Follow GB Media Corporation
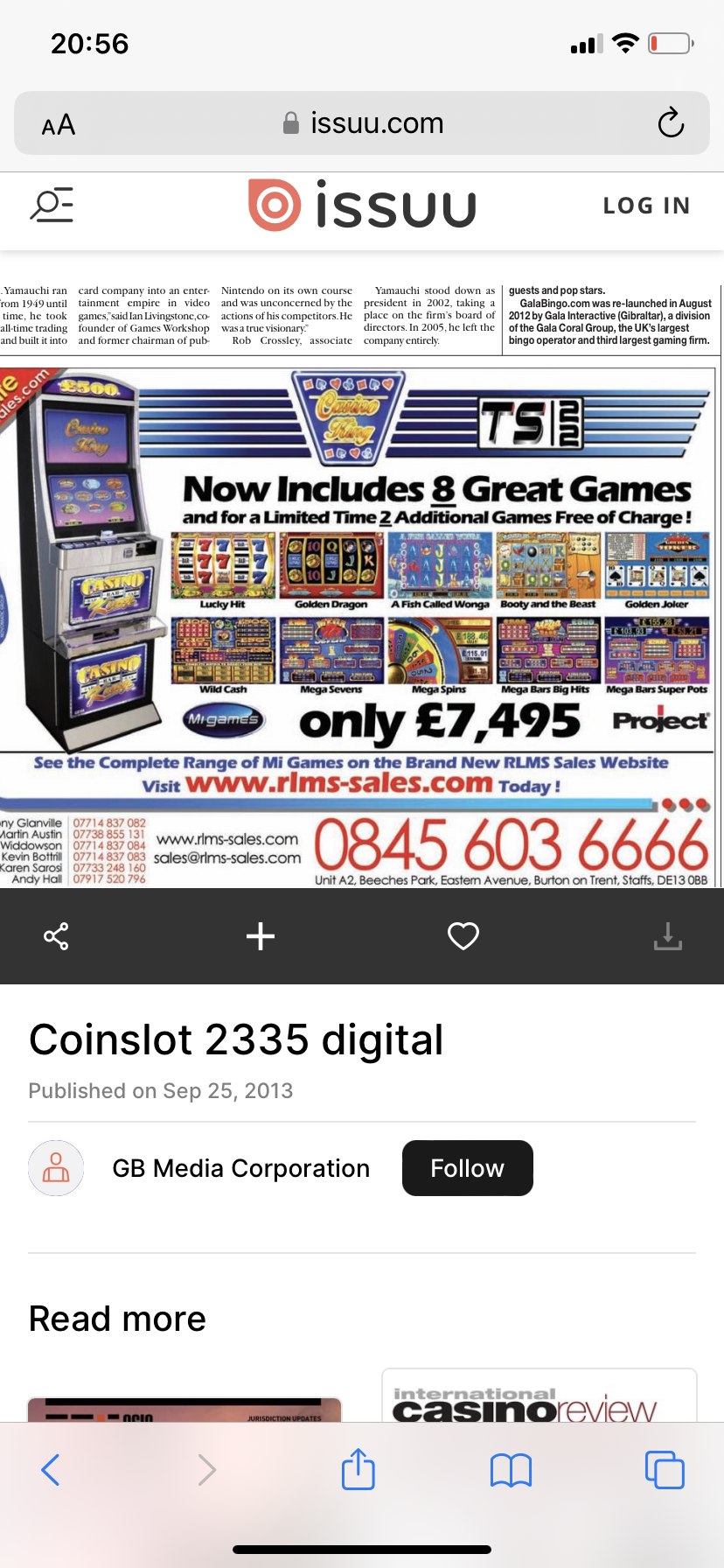Viewport: 724px width, 1568px height. [x=467, y=1168]
